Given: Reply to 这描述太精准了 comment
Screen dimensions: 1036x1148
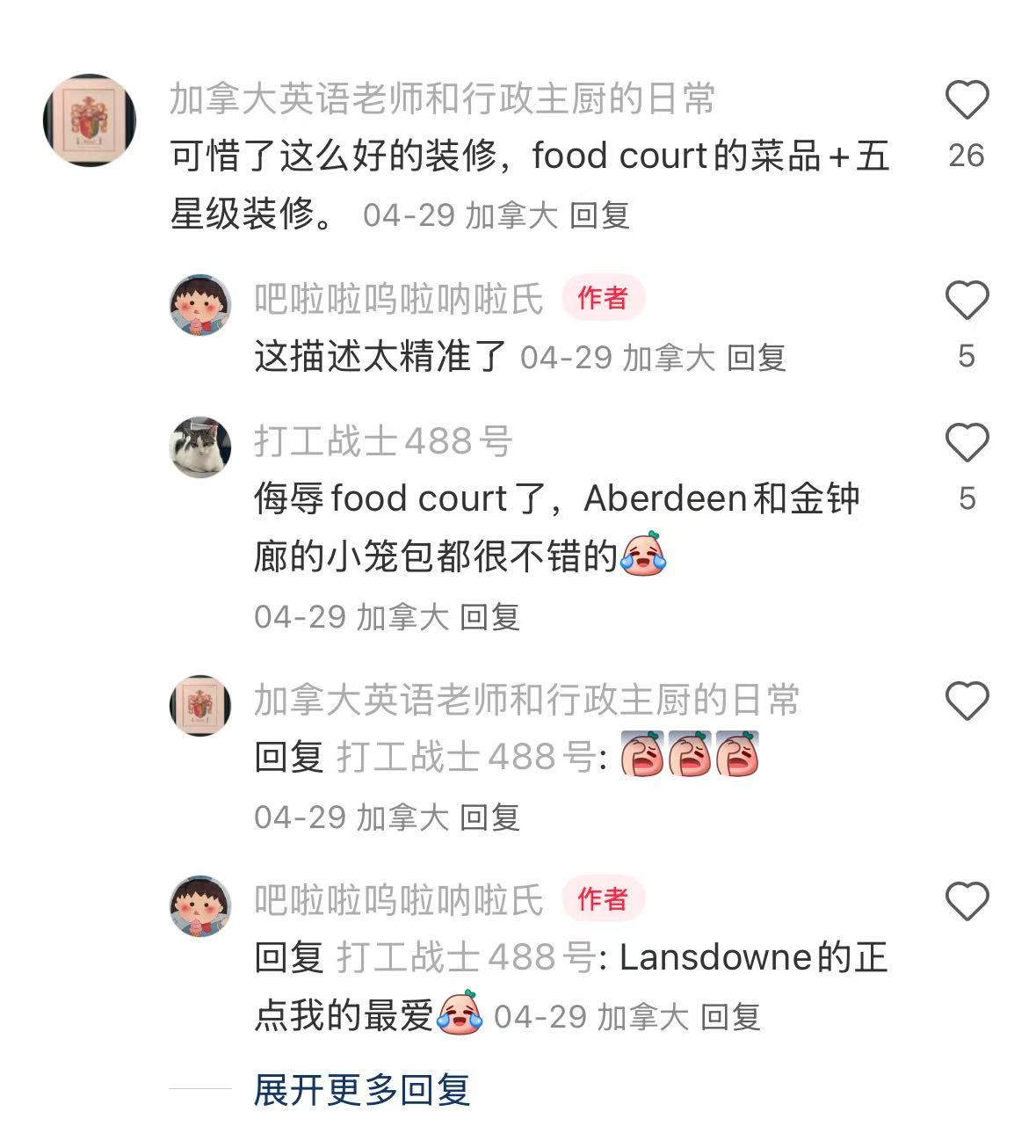Looking at the screenshot, I should tap(756, 358).
